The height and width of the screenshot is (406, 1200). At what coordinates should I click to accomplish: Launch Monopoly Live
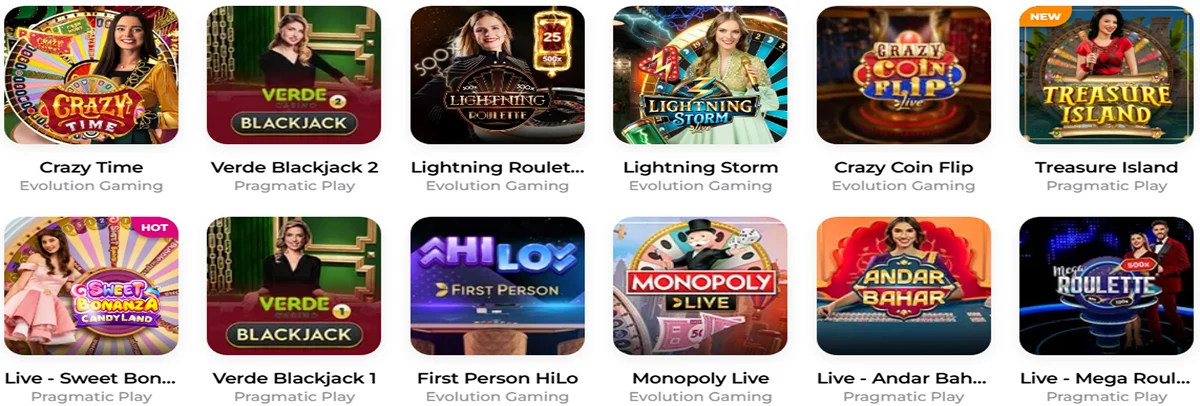tap(700, 286)
